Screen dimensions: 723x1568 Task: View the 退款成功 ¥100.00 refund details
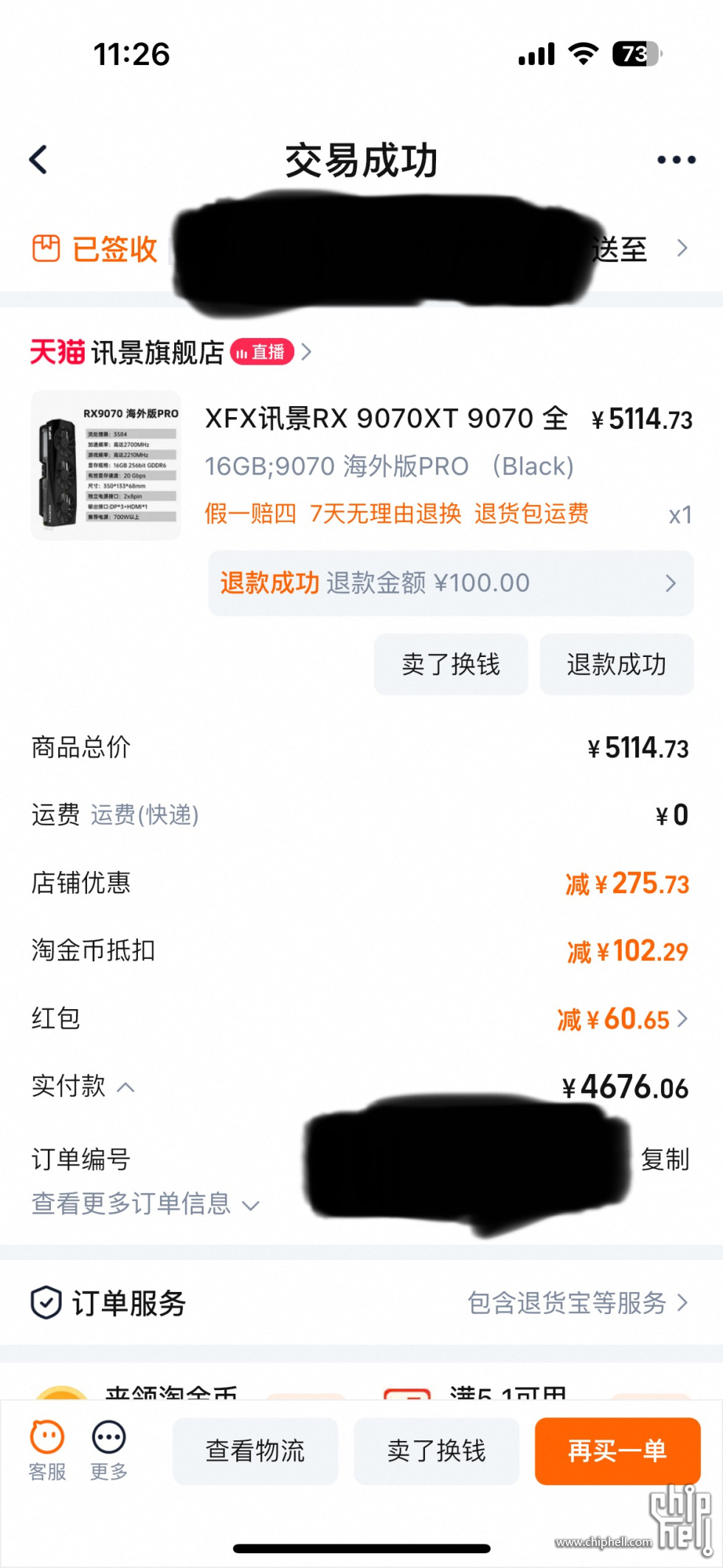click(450, 583)
